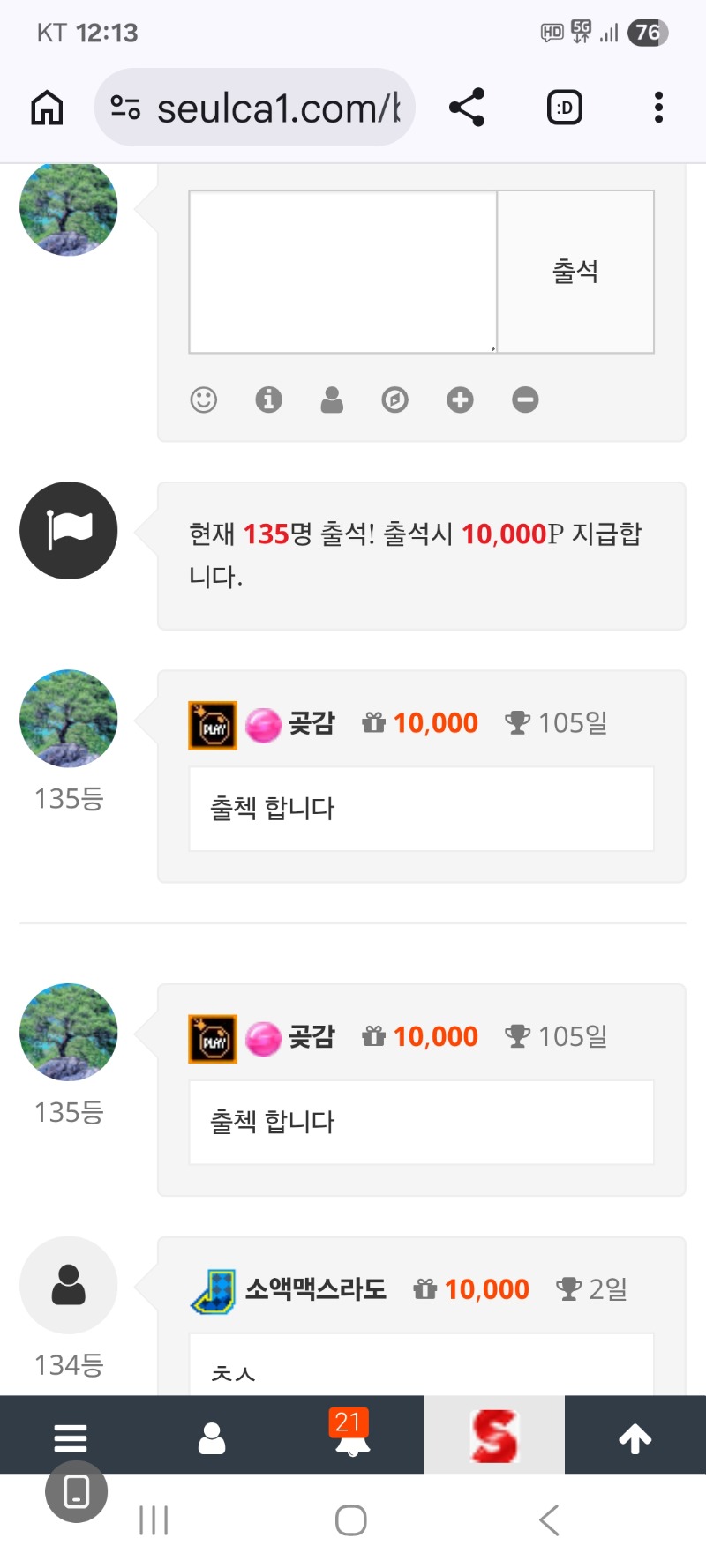Tap the browser home icon
The height and width of the screenshot is (1568, 706).
pyautogui.click(x=47, y=108)
